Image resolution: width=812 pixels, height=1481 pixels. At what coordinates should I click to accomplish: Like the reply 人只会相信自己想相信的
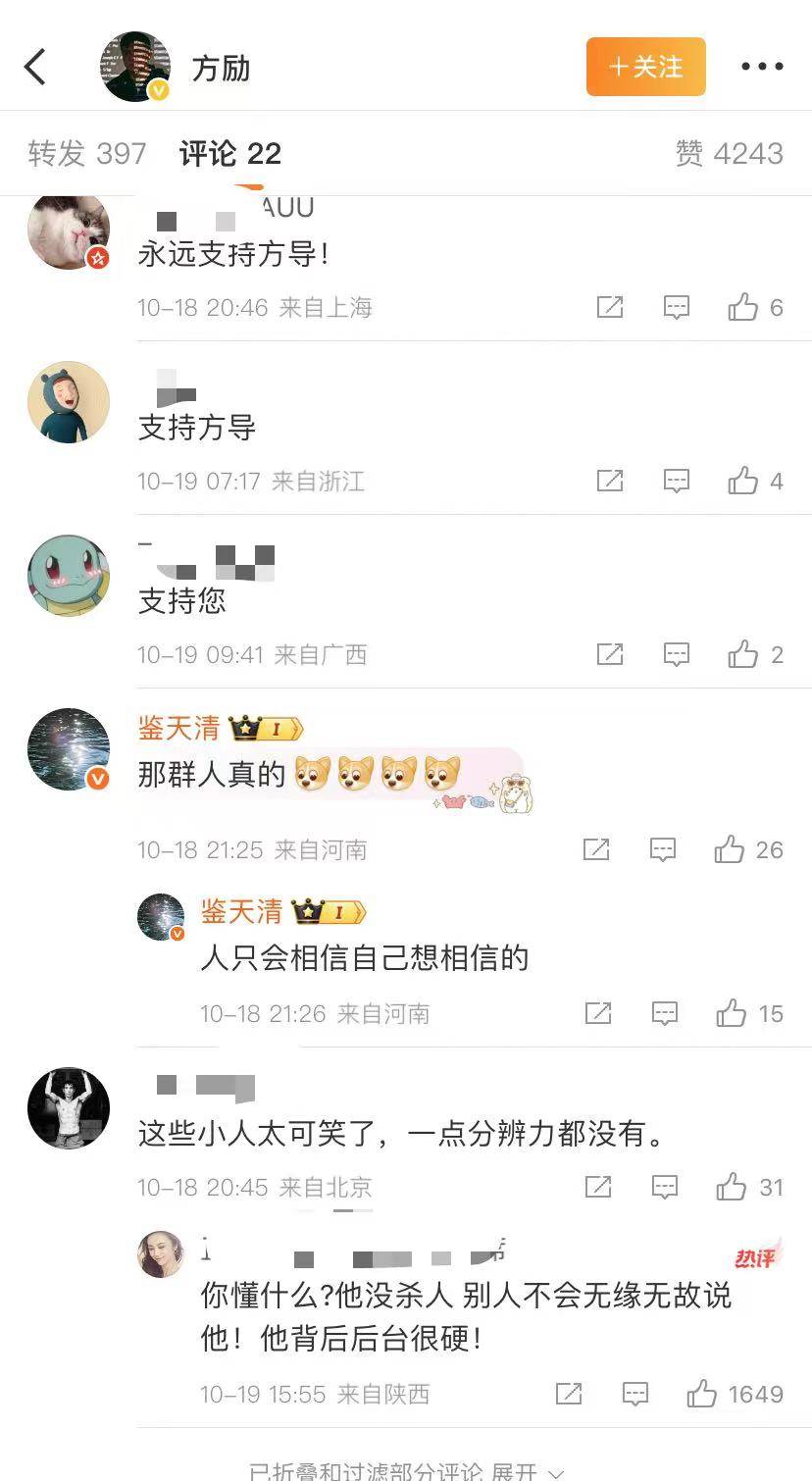[732, 1013]
